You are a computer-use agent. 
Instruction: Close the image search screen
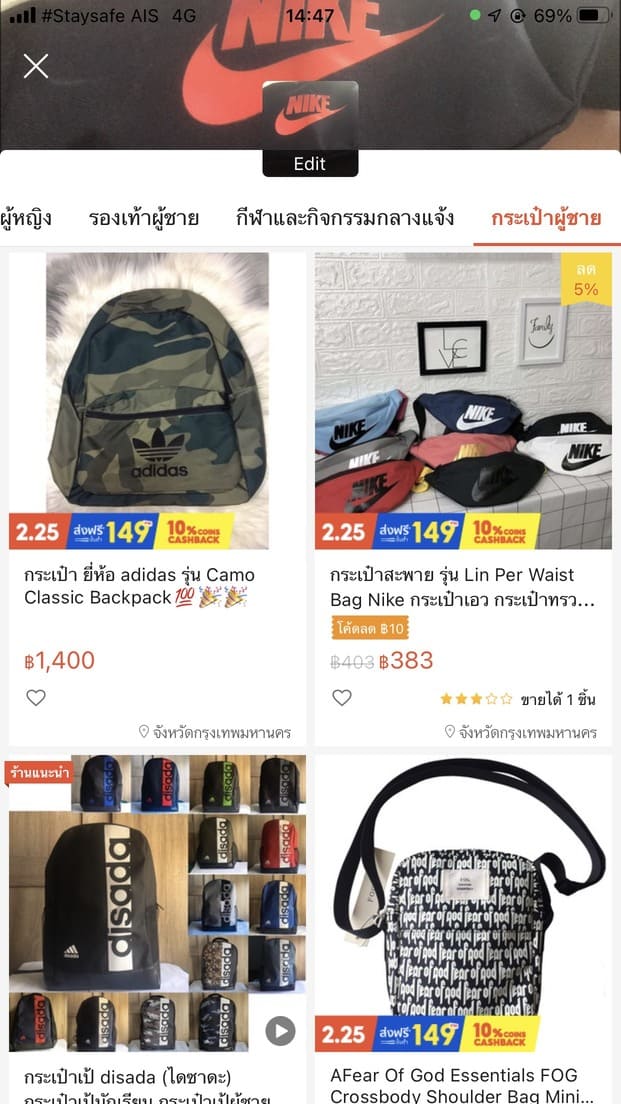coord(36,67)
